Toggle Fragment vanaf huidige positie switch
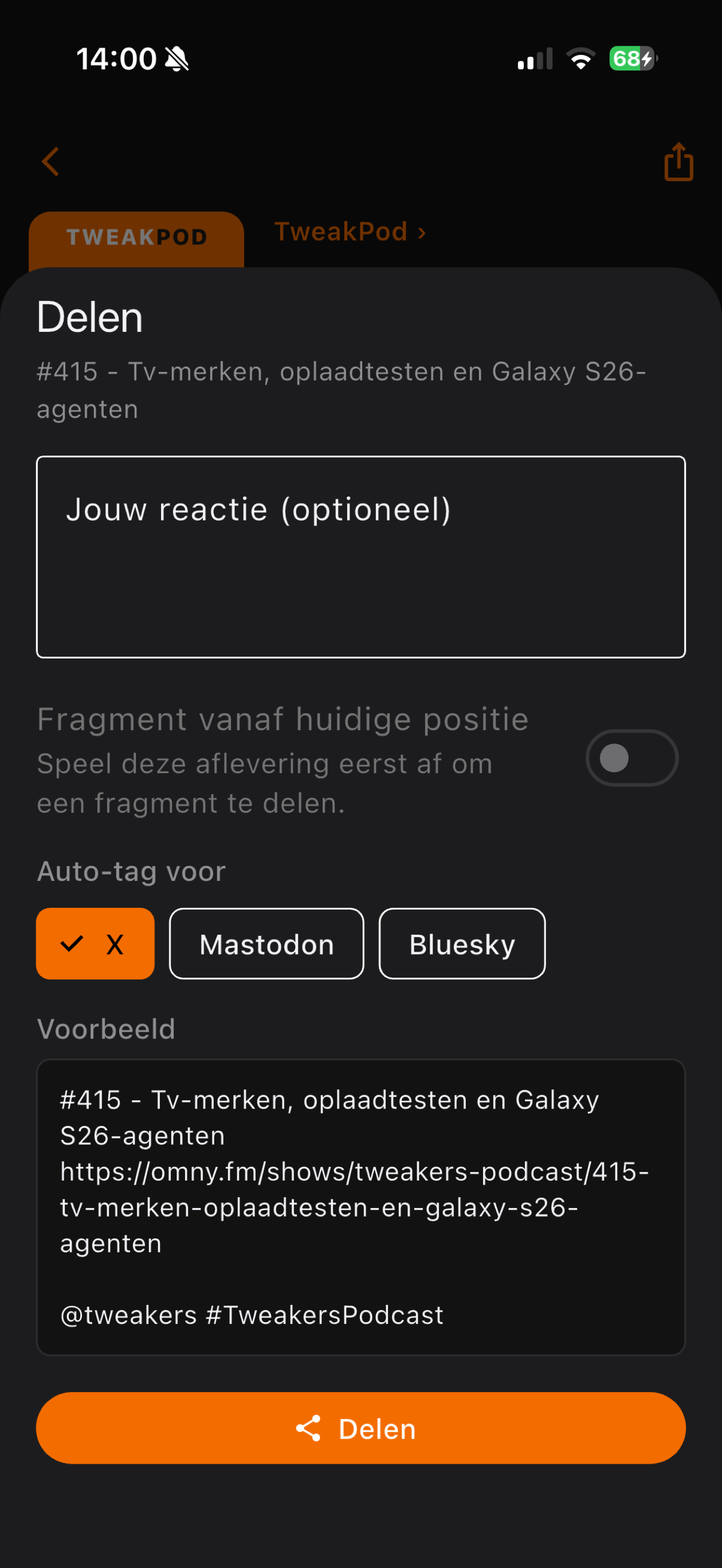722x1568 pixels. pyautogui.click(x=632, y=758)
